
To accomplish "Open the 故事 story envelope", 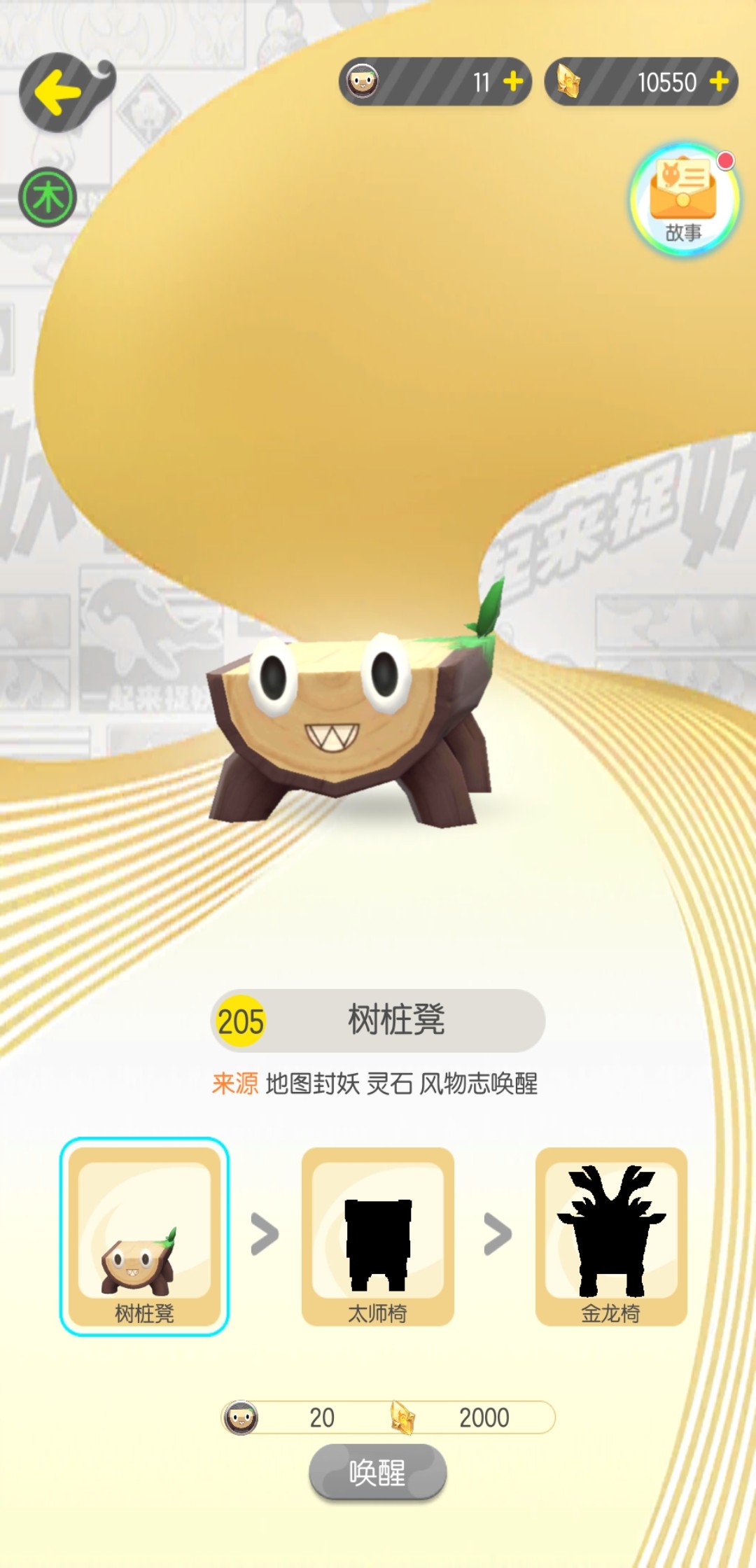I will coord(684,199).
